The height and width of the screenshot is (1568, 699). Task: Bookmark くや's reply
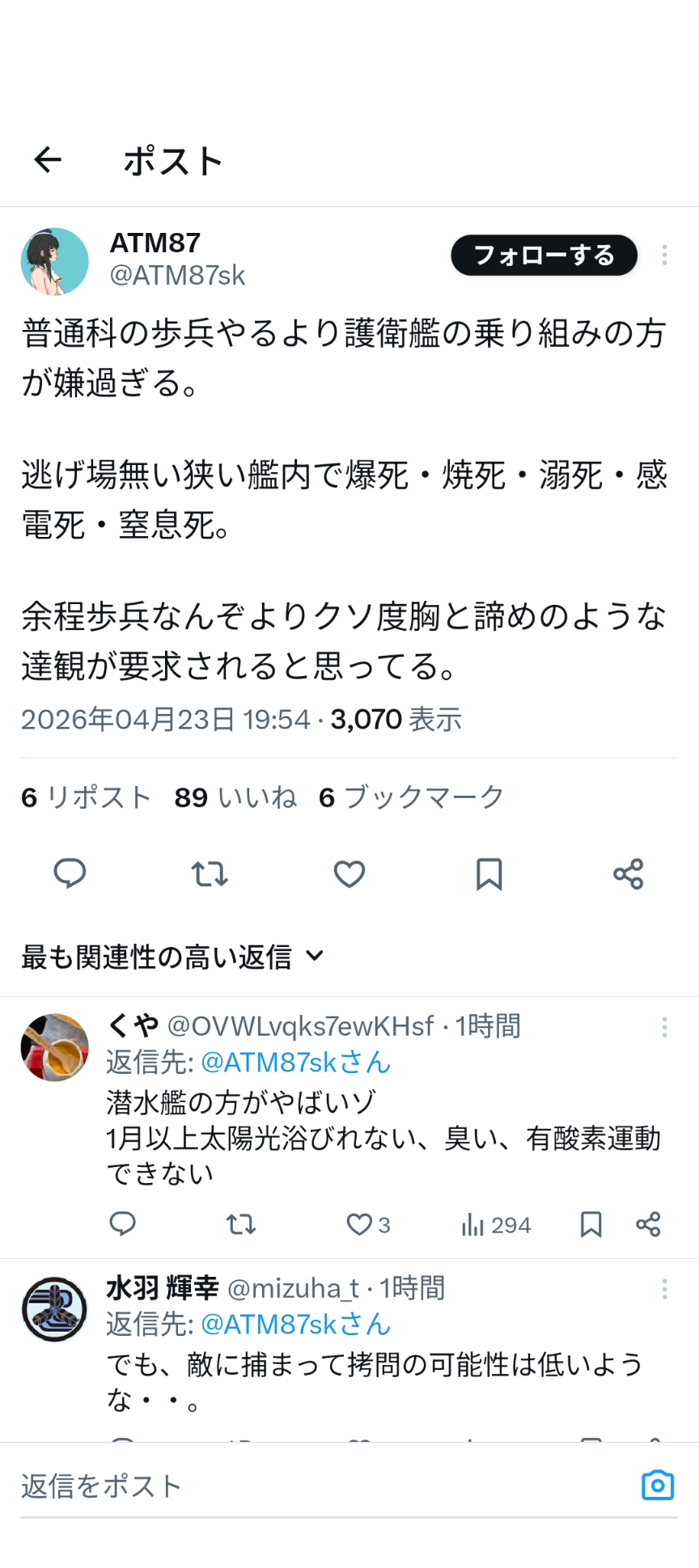(x=591, y=1224)
